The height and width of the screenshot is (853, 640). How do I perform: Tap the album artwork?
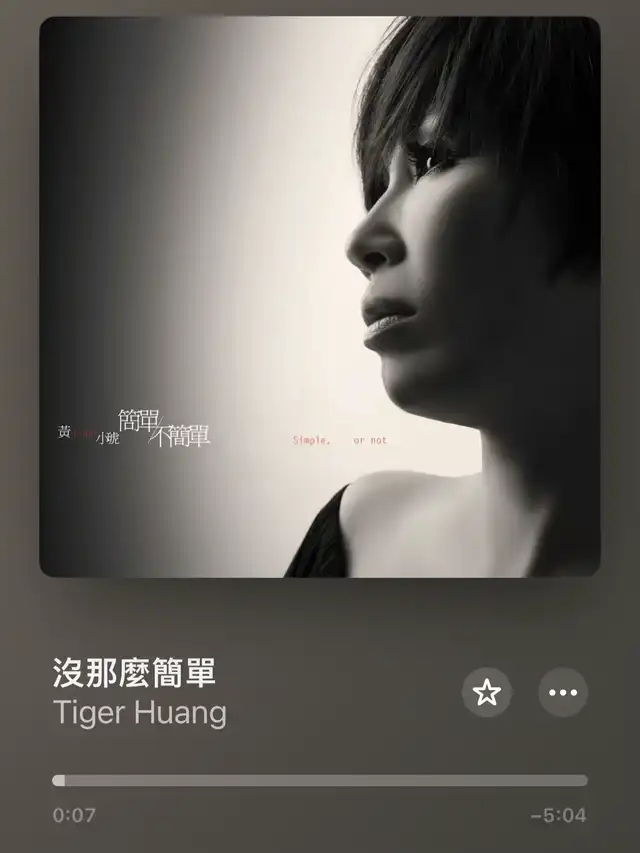coord(320,297)
